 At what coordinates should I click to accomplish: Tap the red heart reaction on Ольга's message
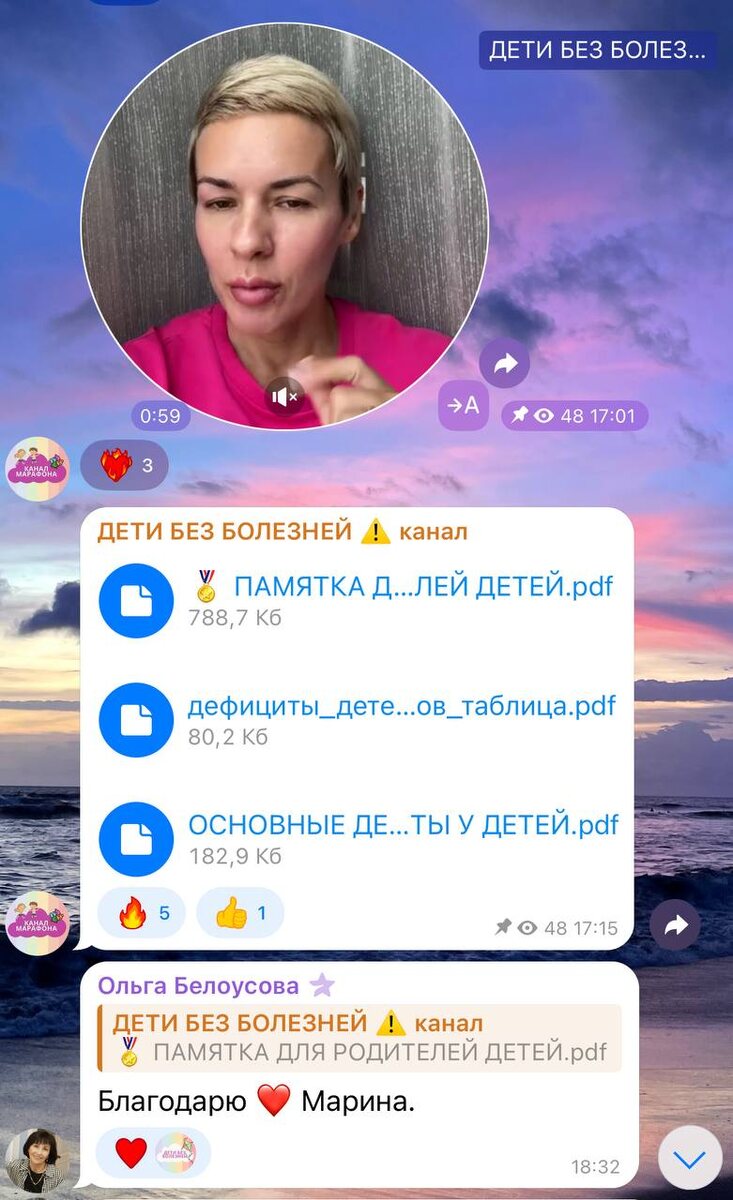pos(131,1153)
